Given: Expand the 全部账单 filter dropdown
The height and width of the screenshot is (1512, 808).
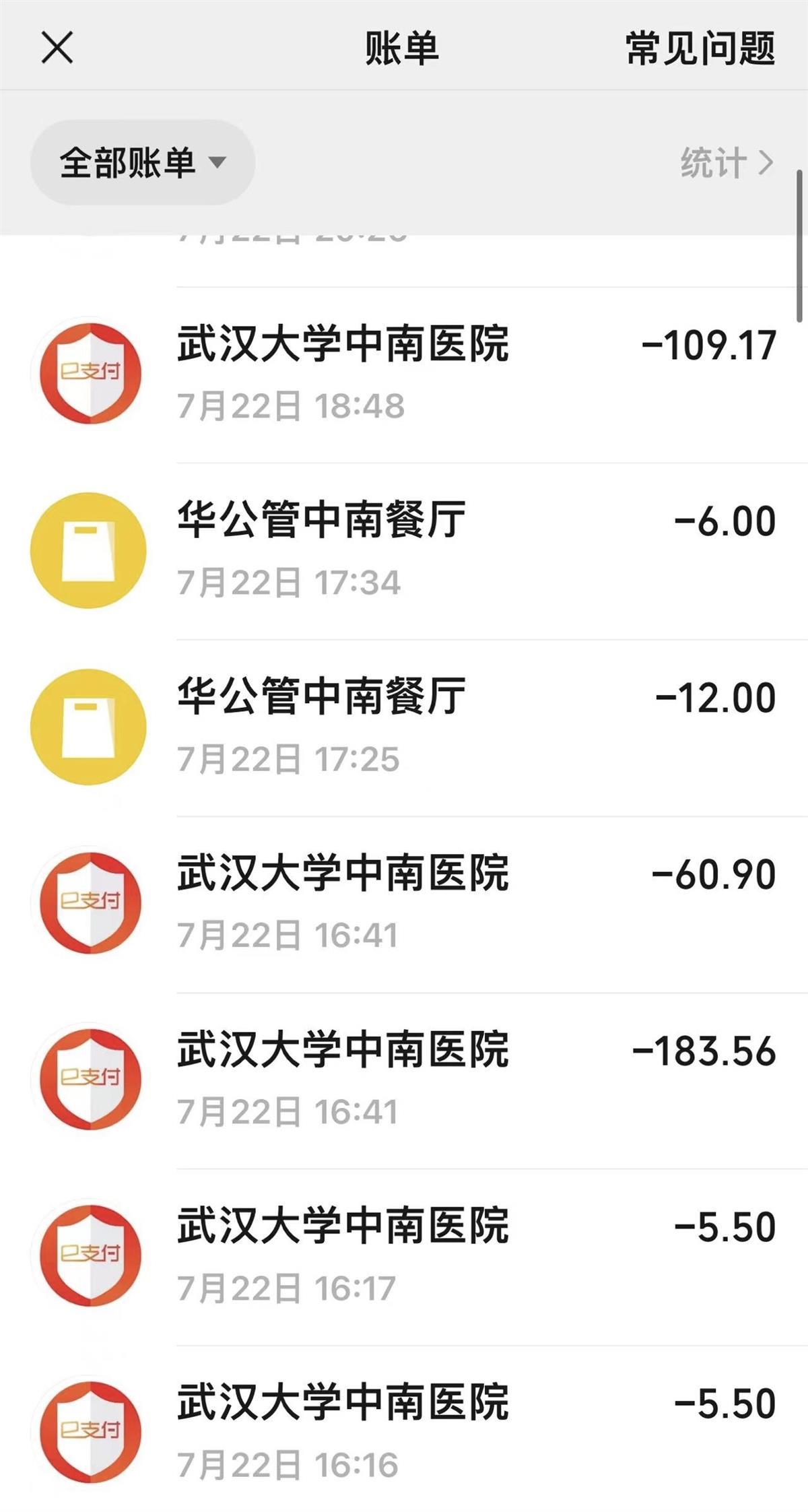Looking at the screenshot, I should click(x=143, y=162).
